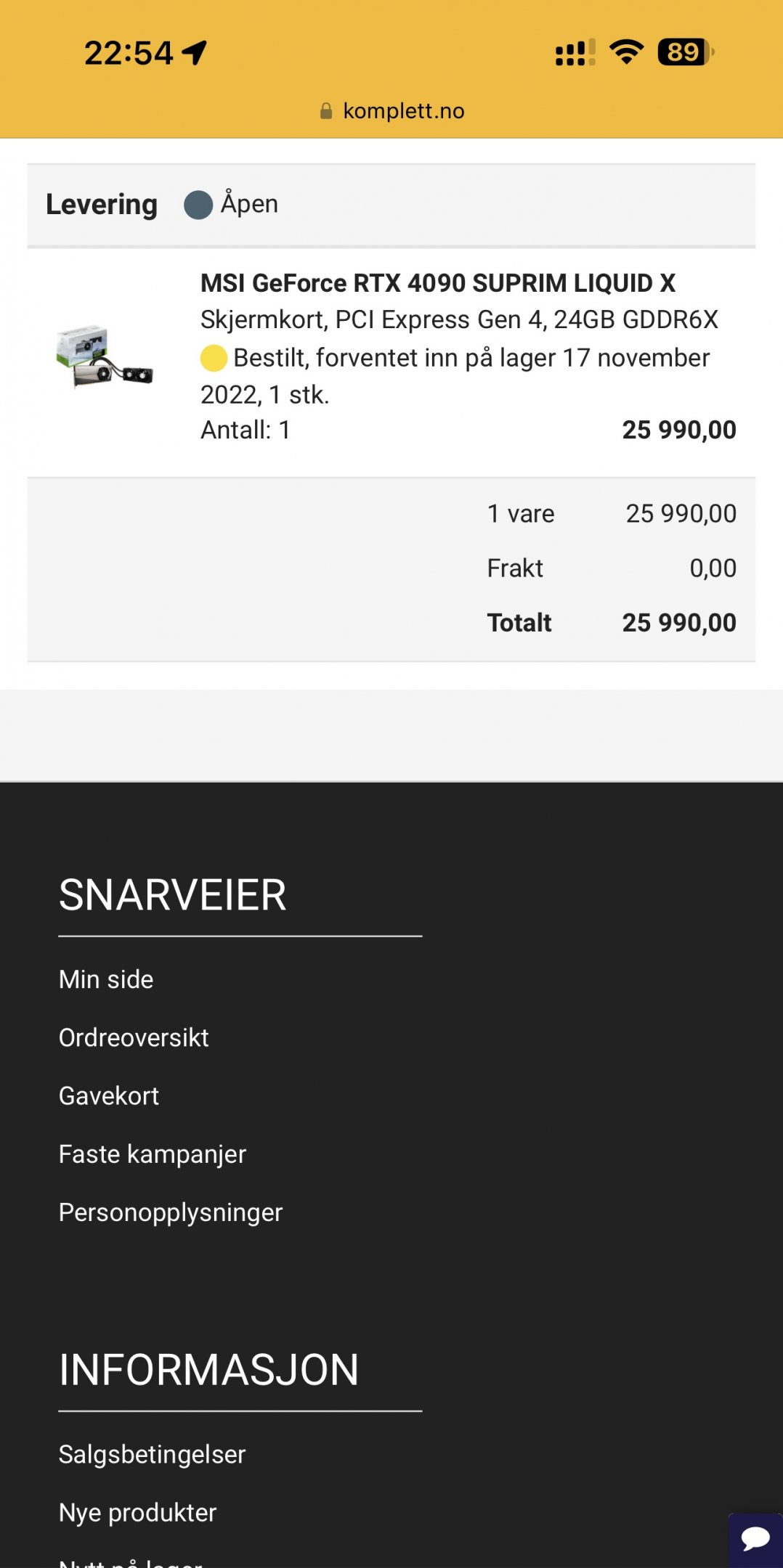Tap the graphics card product image

pos(105,356)
